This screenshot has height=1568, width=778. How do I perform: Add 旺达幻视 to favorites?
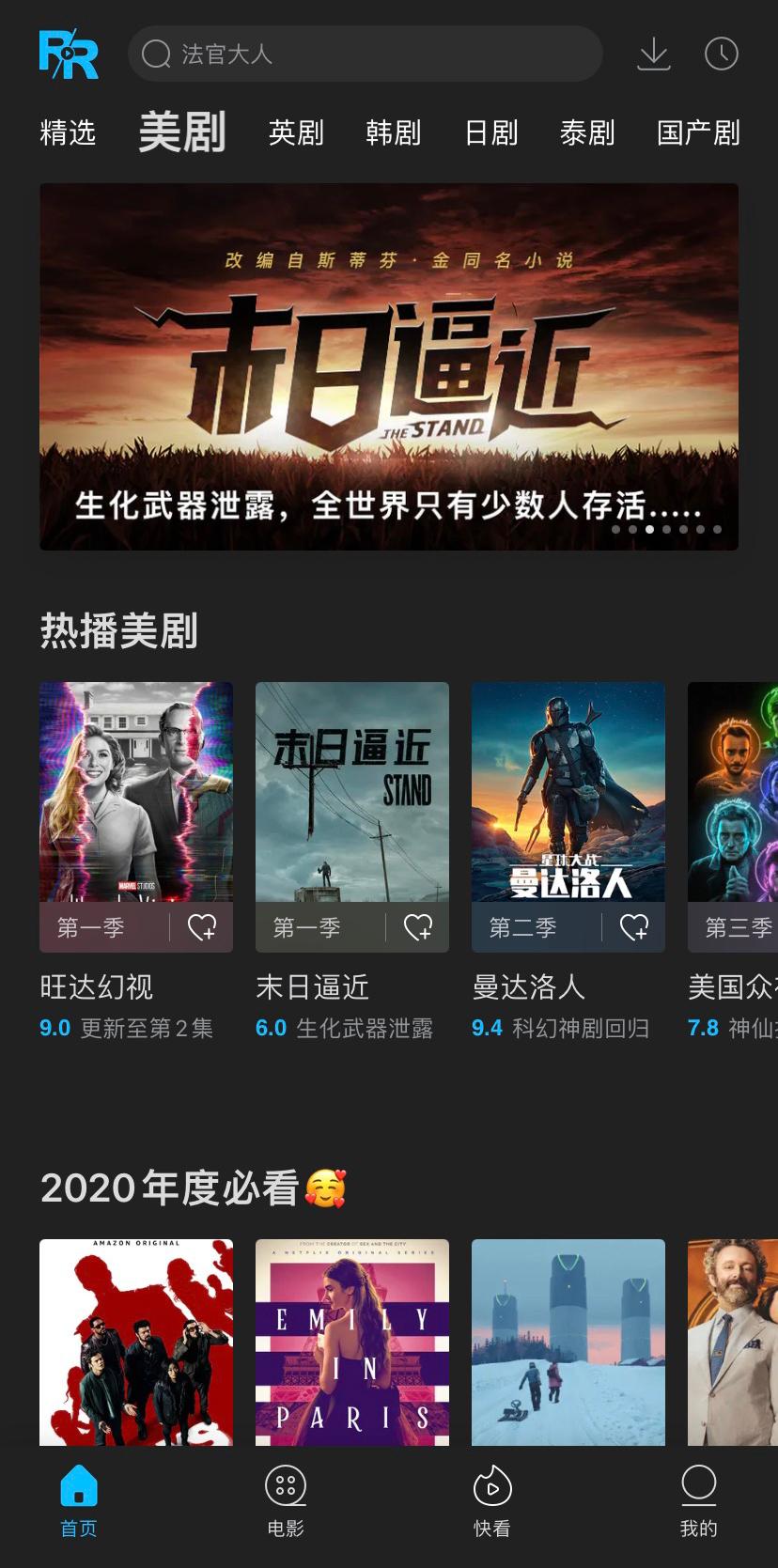pos(202,927)
